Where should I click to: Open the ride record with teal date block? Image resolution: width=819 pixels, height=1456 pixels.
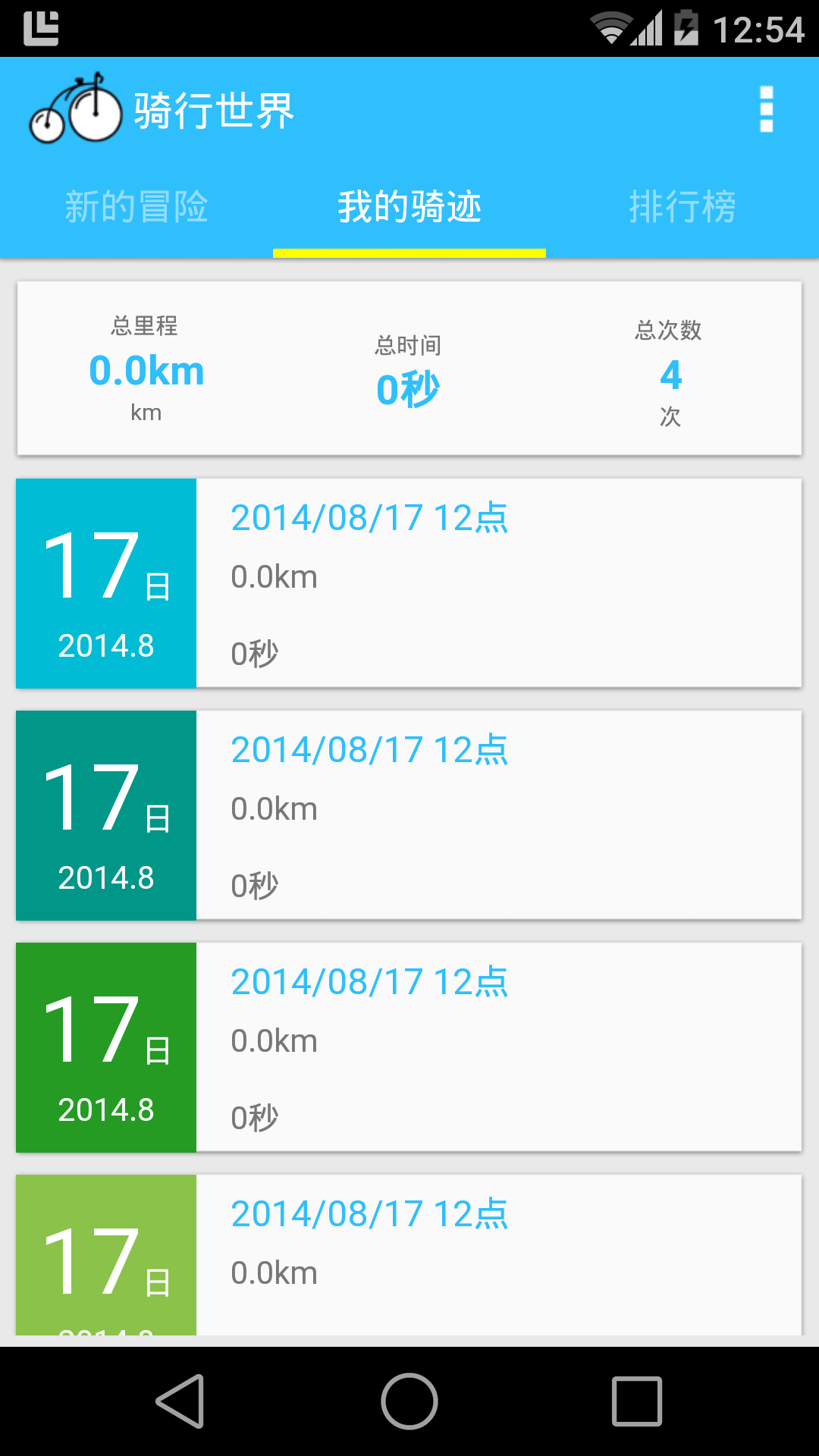click(409, 815)
